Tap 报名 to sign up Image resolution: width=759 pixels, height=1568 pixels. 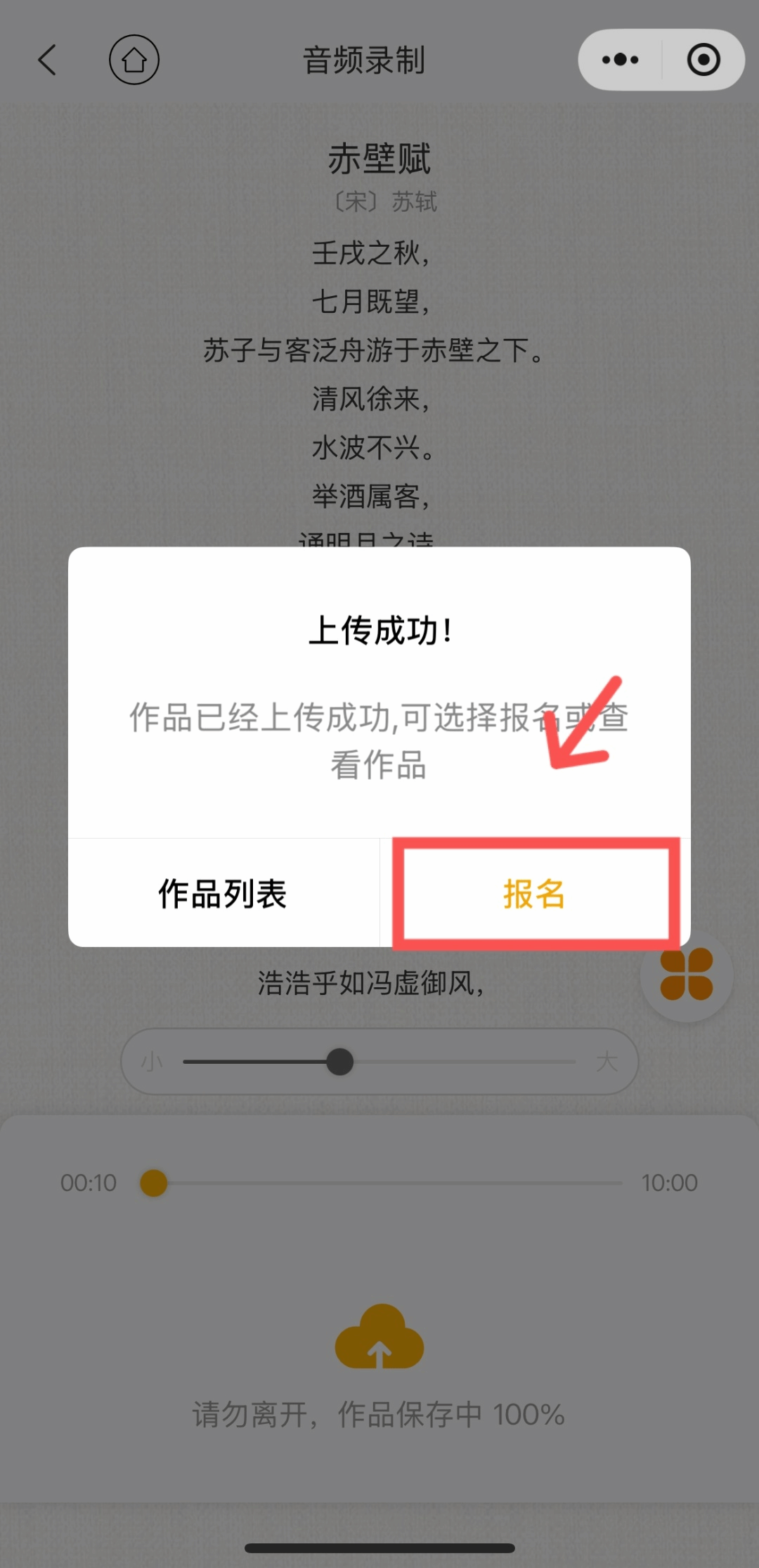534,894
